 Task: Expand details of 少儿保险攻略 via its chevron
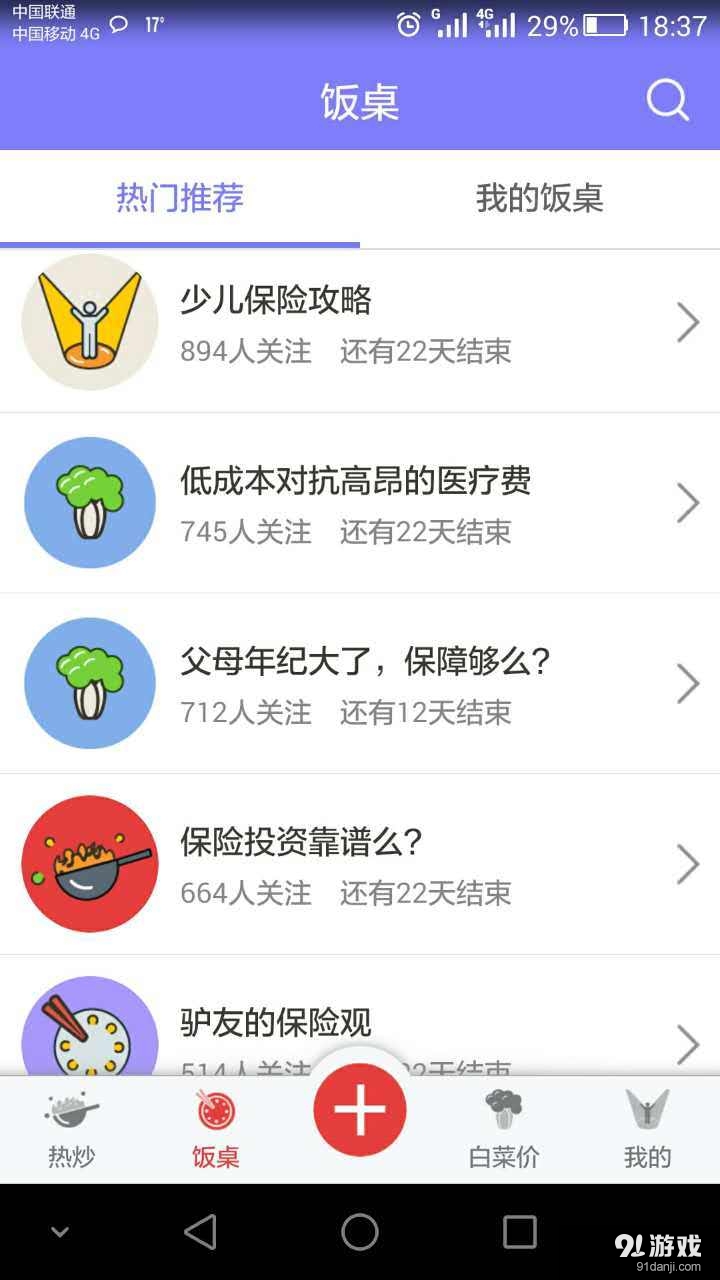[688, 322]
